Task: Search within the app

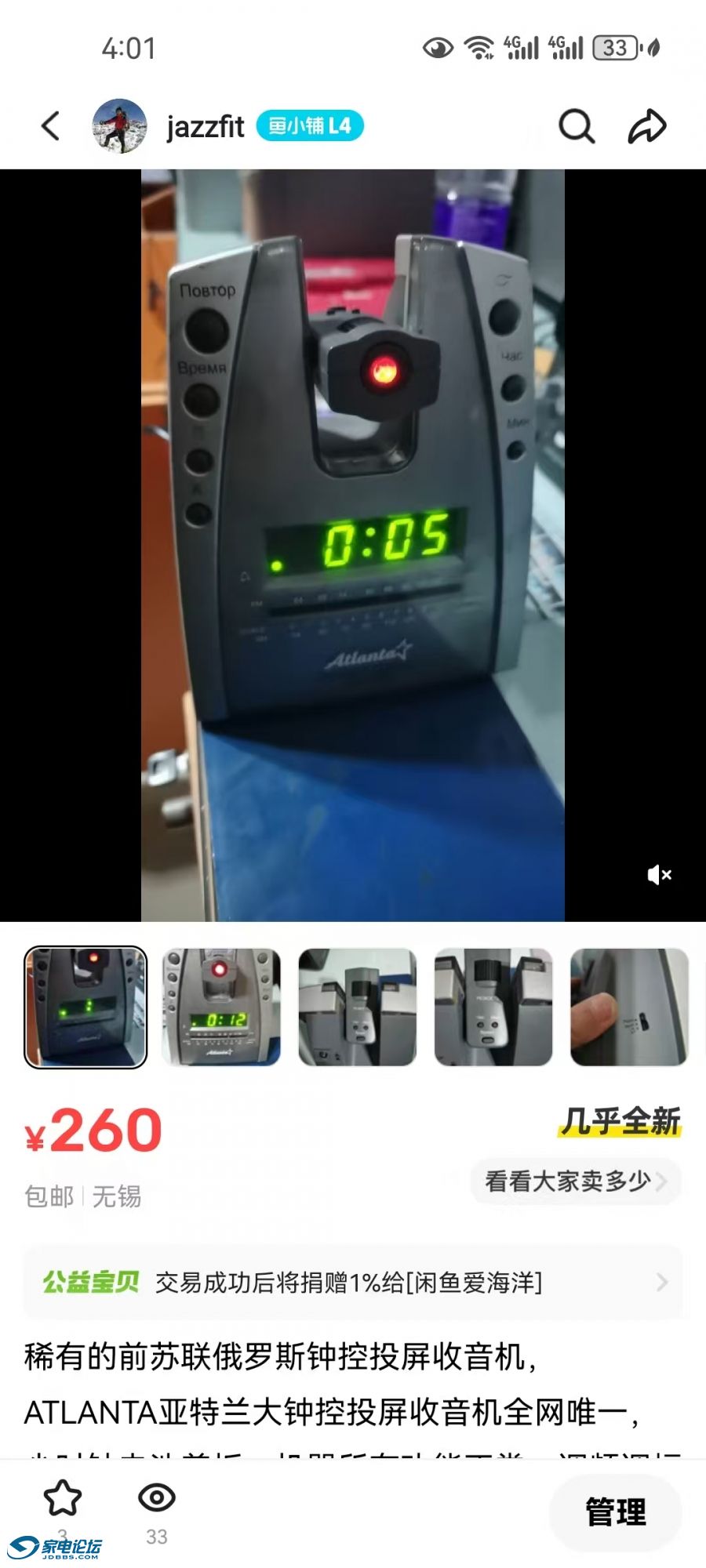Action: [577, 126]
